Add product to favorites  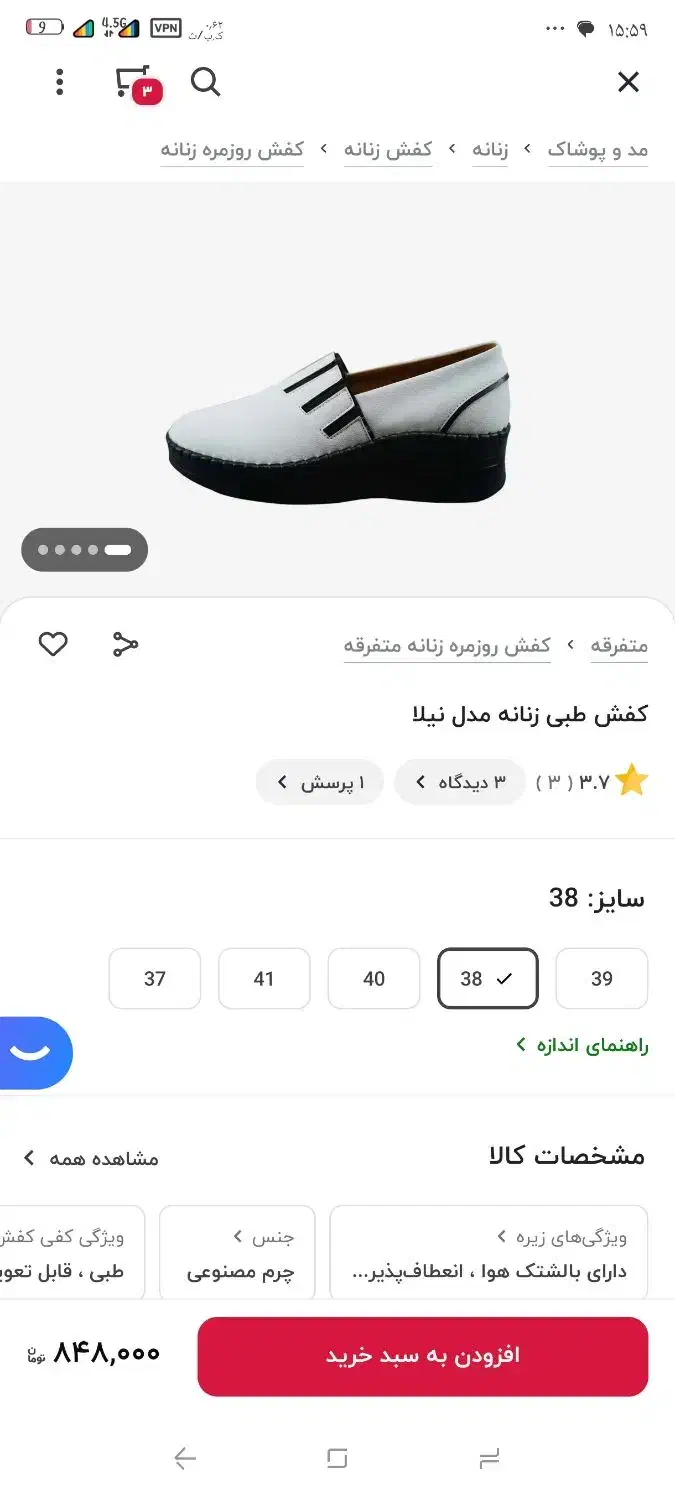coord(53,645)
